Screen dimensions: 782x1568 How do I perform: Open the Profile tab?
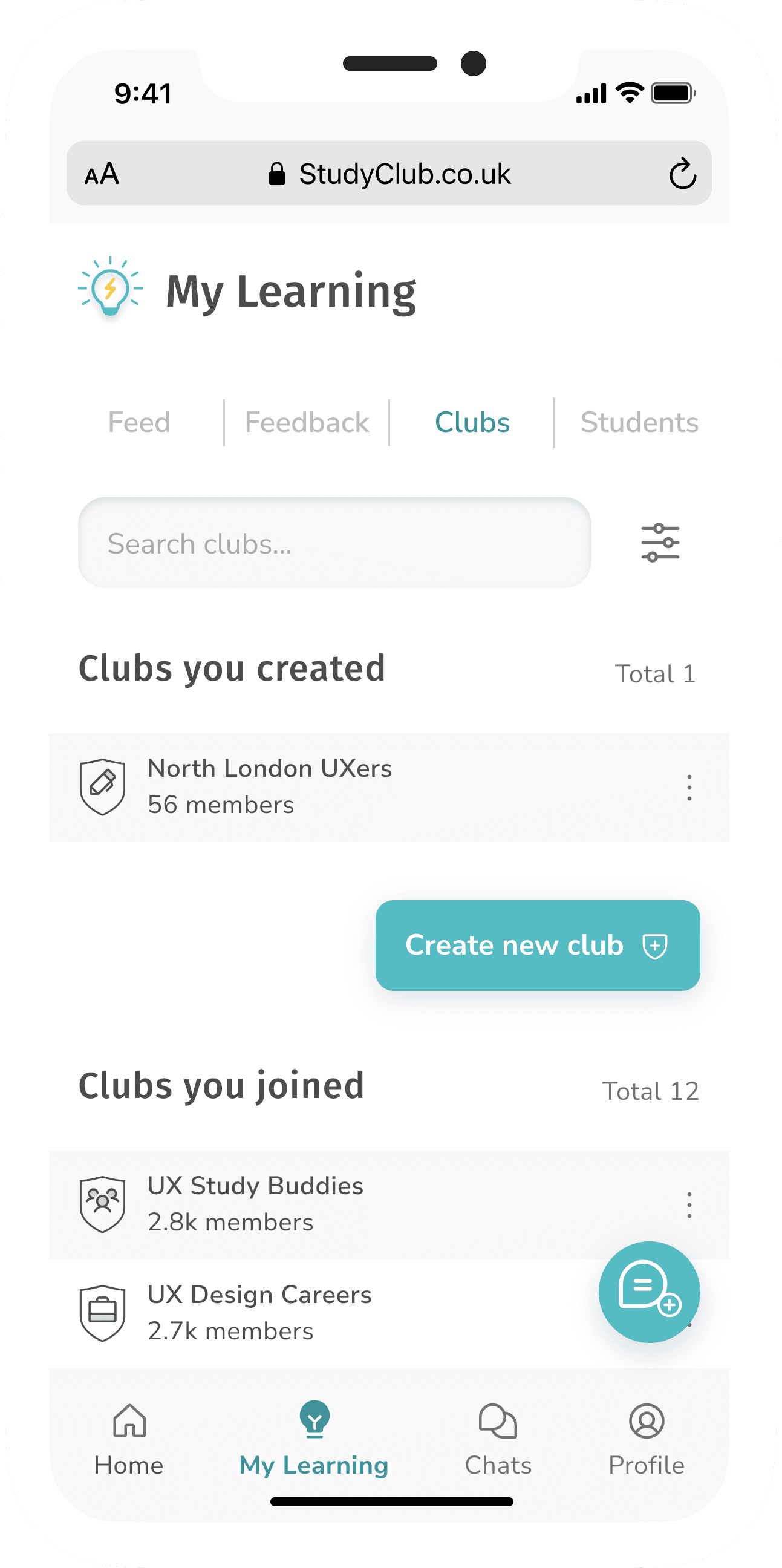pyautogui.click(x=647, y=1440)
